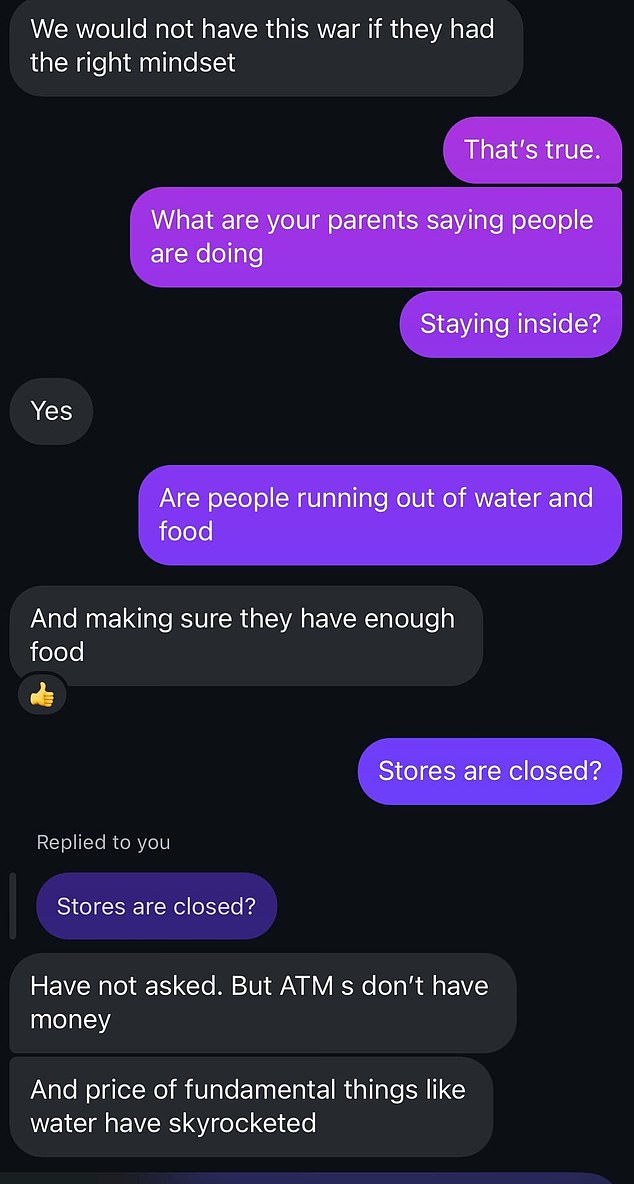The image size is (634, 1184).
Task: Open the thumbs-up reaction under the food message
Action: coord(42,695)
